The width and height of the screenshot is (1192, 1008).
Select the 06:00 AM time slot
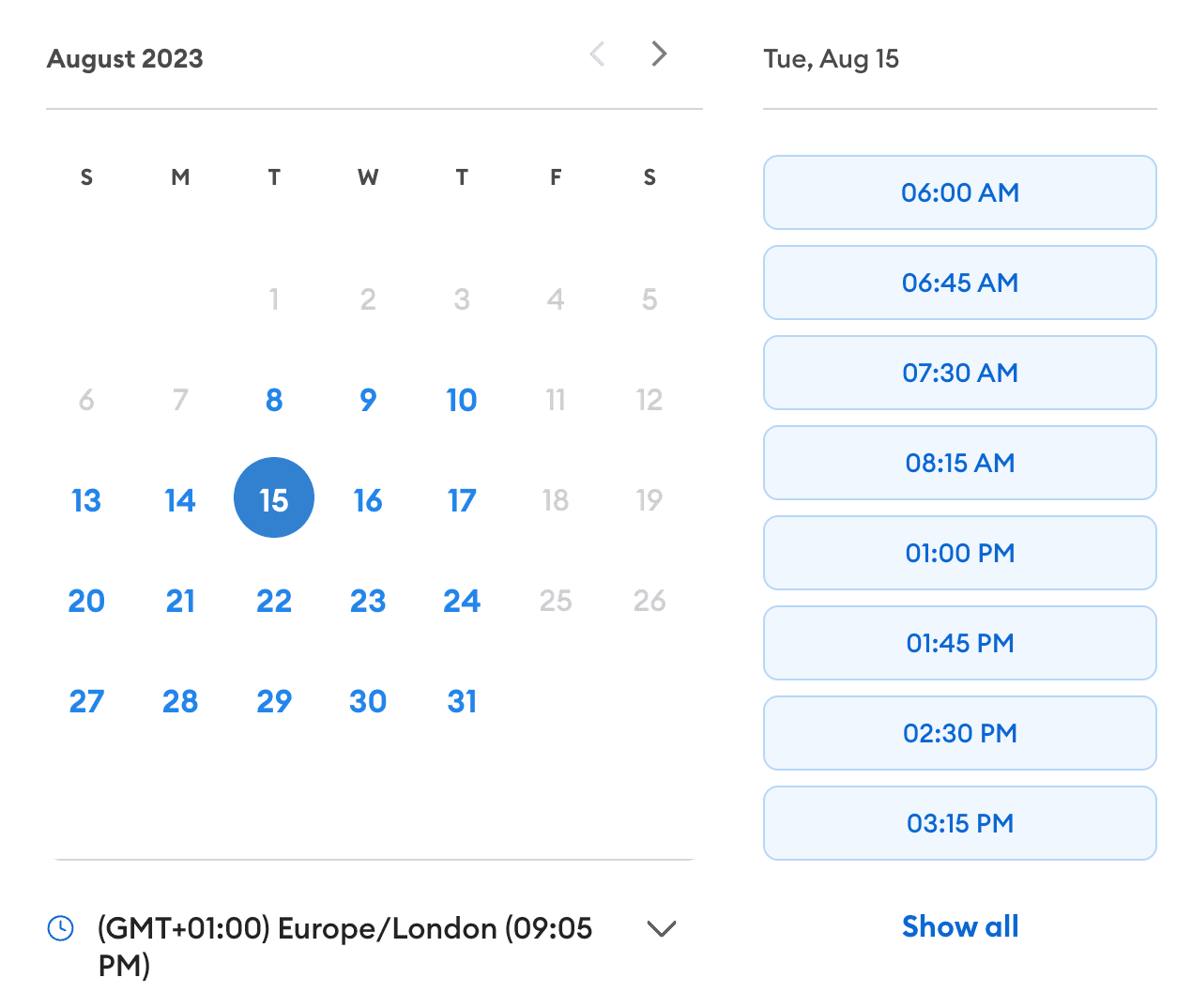[959, 192]
